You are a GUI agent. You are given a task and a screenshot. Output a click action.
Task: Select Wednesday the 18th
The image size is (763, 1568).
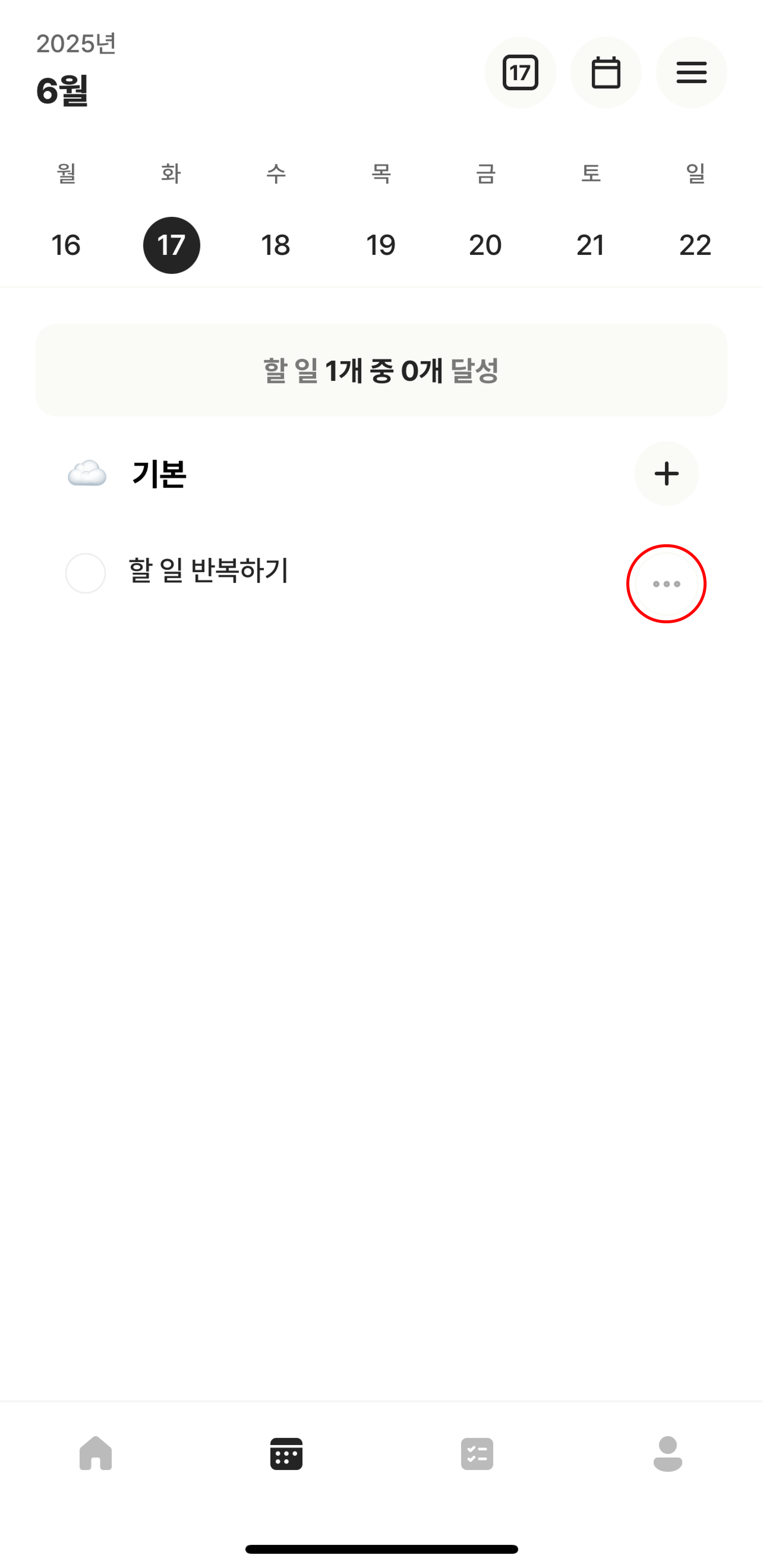tap(276, 245)
